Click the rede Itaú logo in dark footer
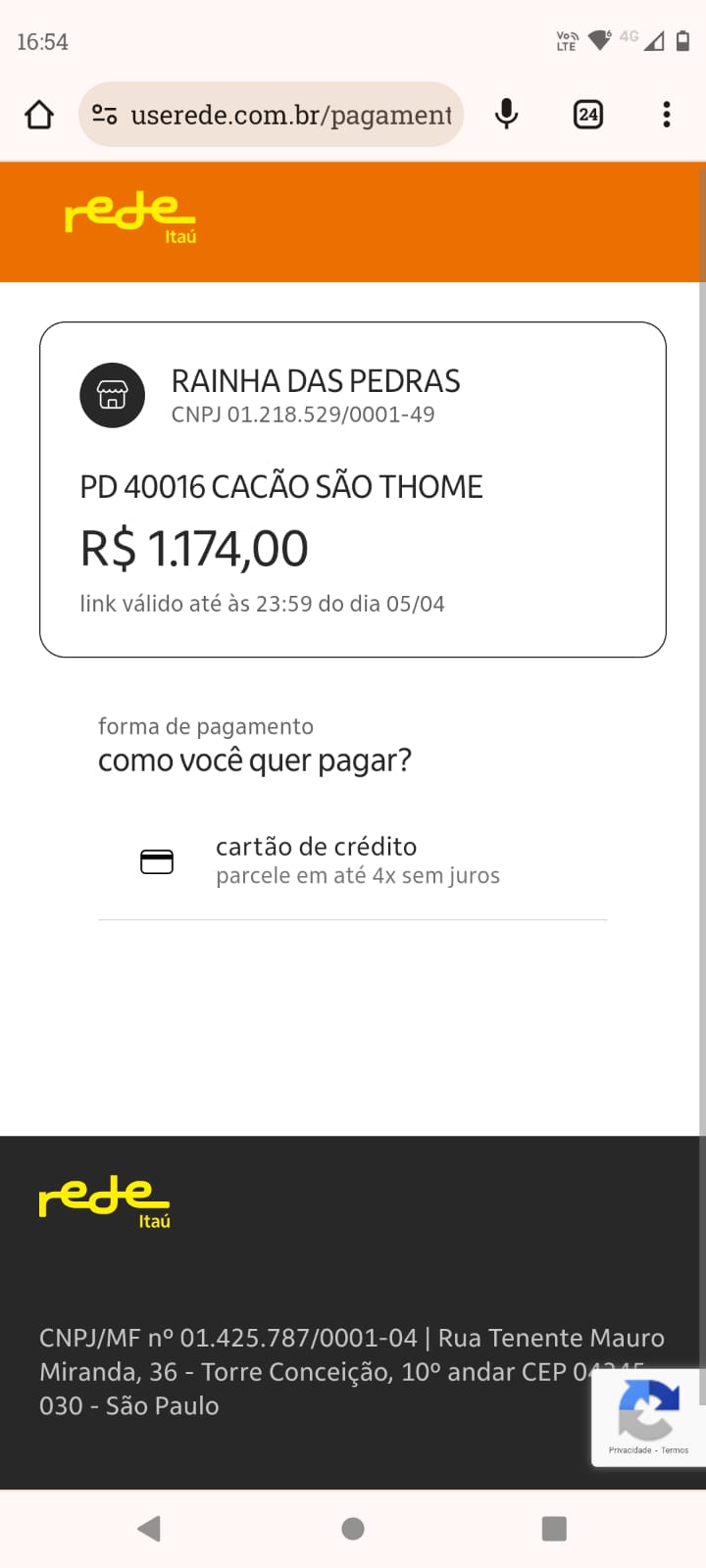706x1568 pixels. 103,1199
